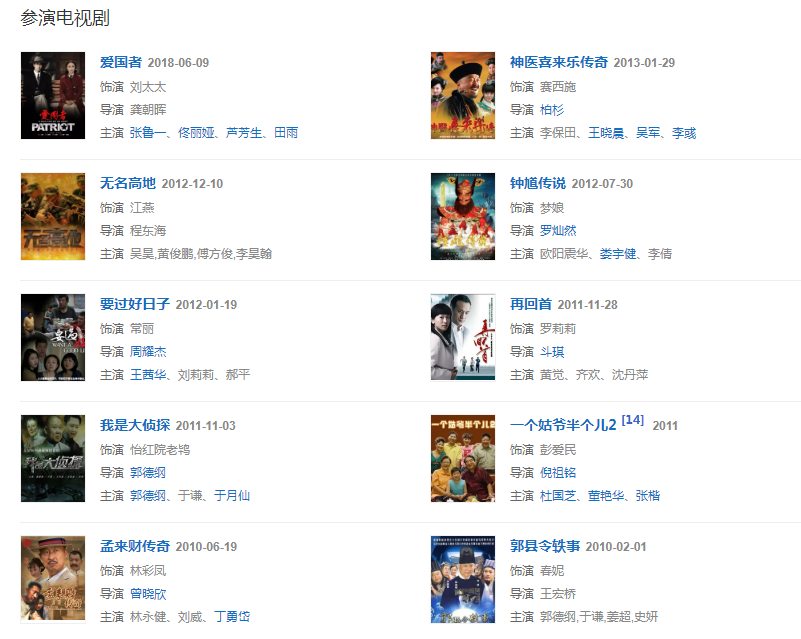This screenshot has width=801, height=639.
Task: Open the 我是大侦探 title link
Action: pos(134,425)
